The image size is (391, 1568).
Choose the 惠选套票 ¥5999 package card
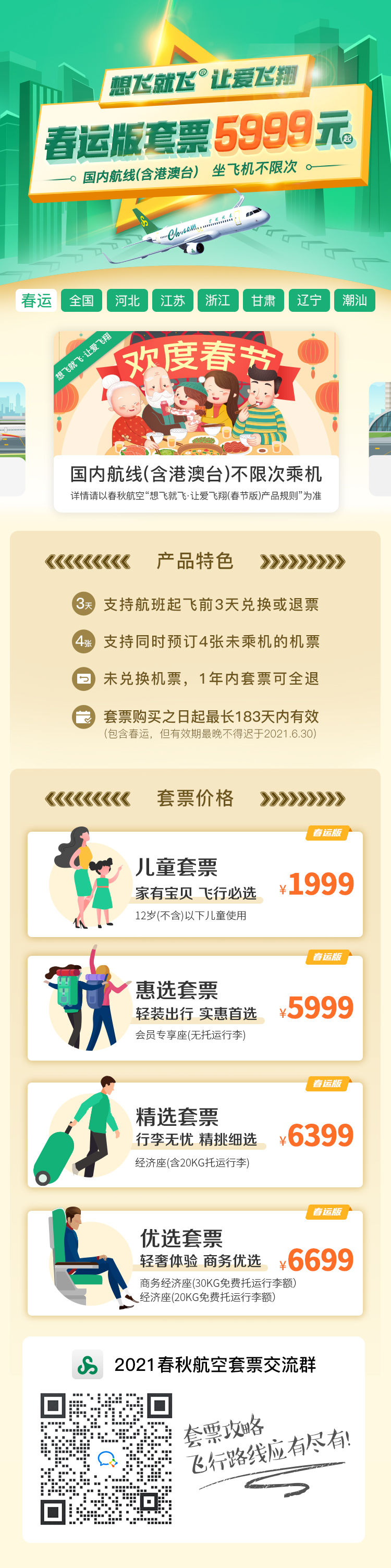(195, 1008)
